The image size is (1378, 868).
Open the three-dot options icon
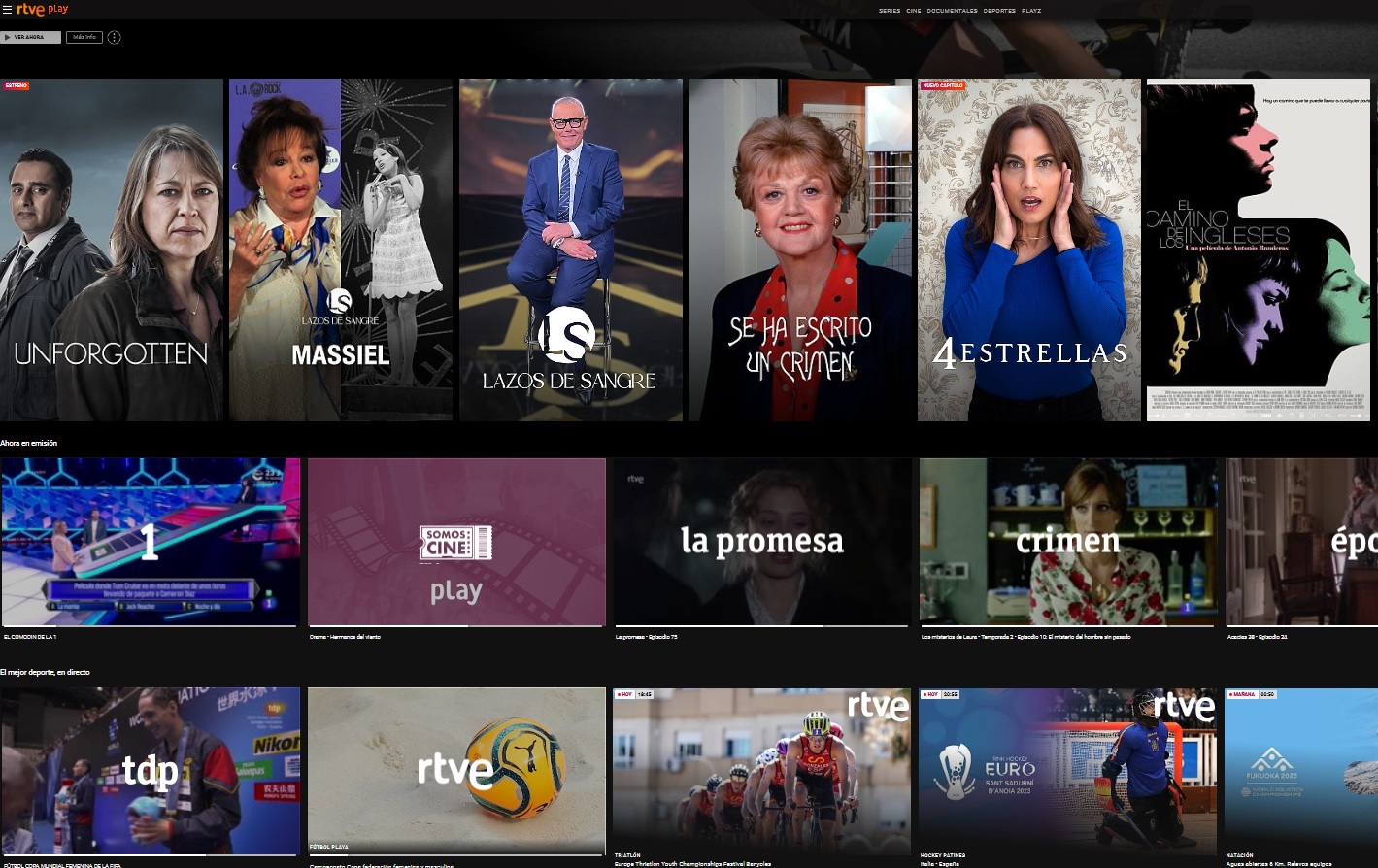pyautogui.click(x=114, y=37)
